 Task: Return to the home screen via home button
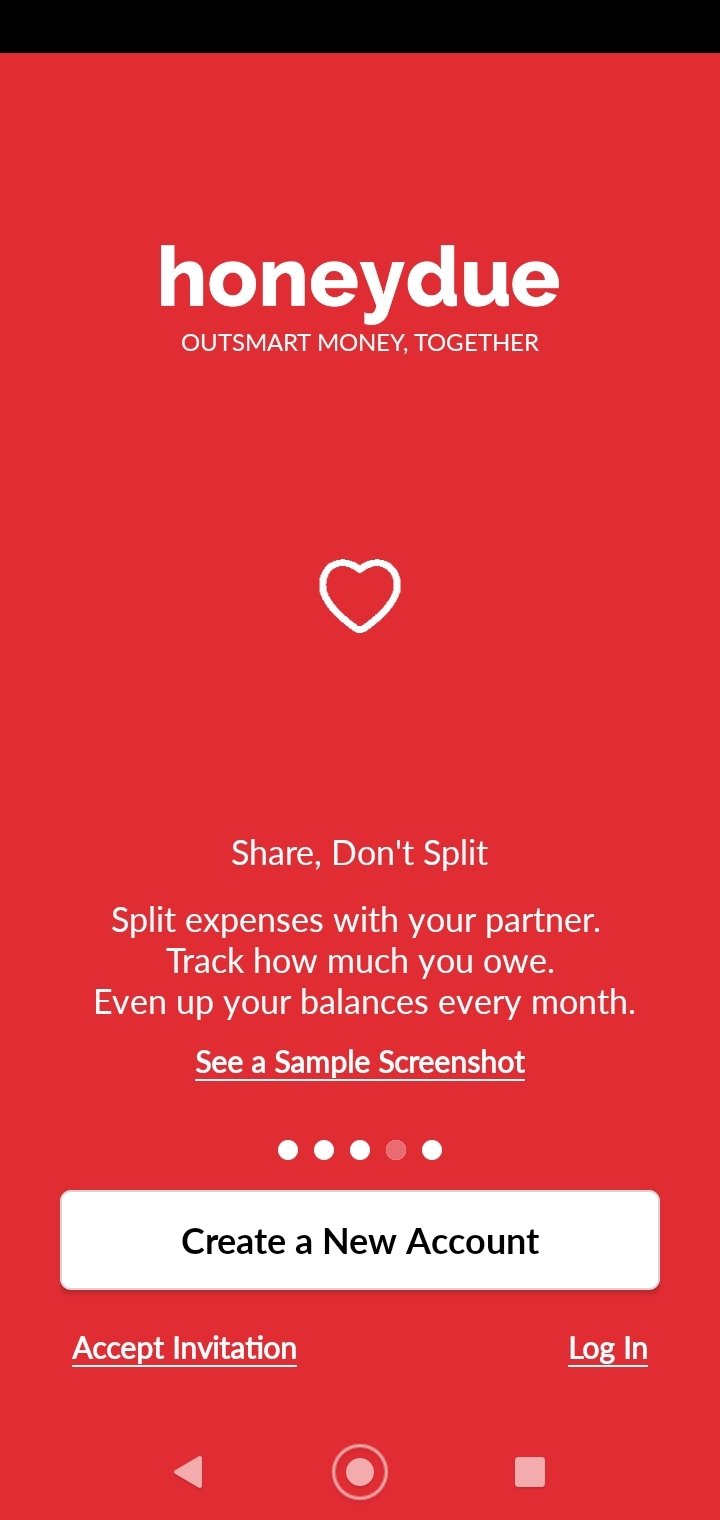pyautogui.click(x=360, y=1472)
